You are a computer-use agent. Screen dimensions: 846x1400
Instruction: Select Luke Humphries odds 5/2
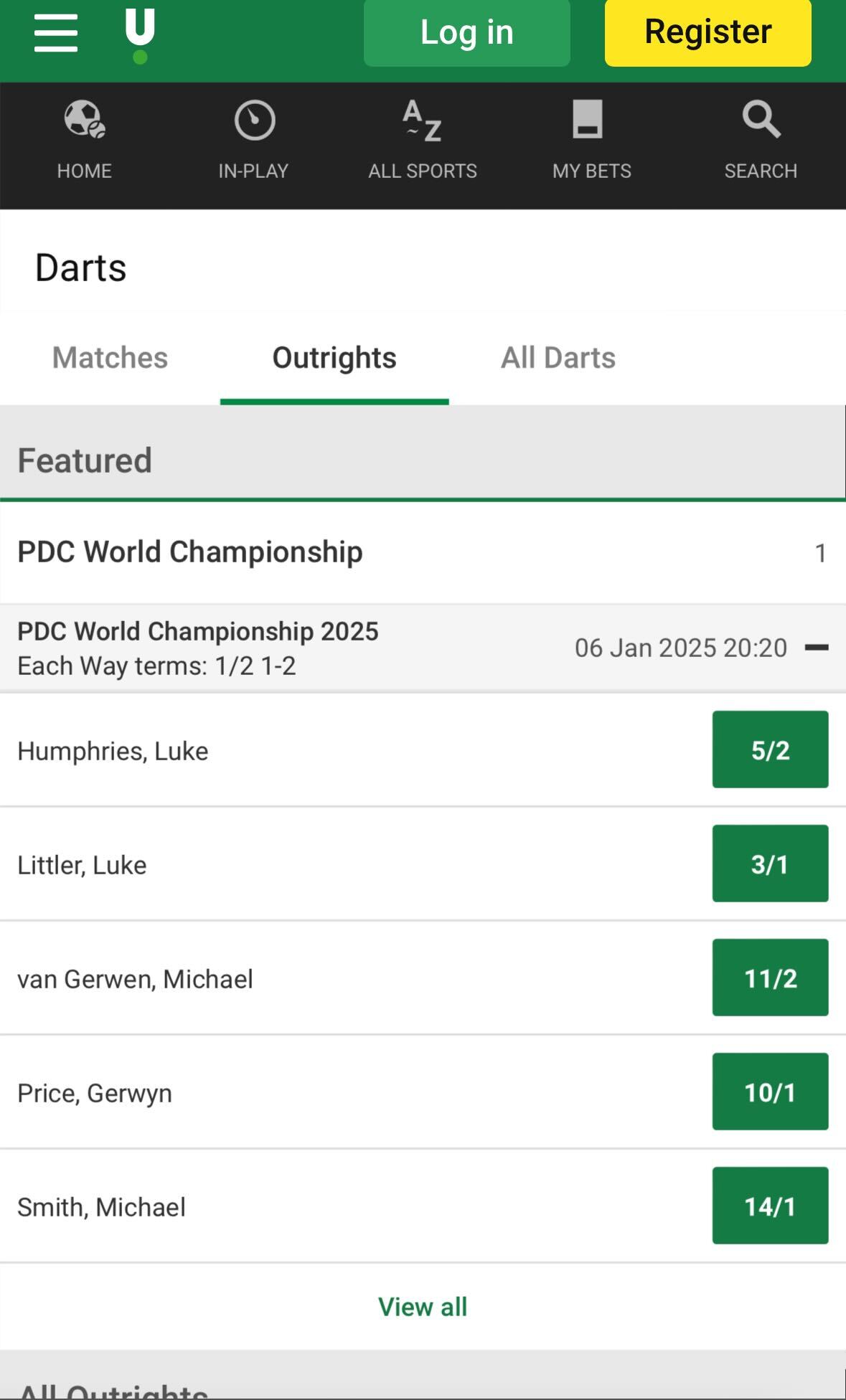click(x=770, y=749)
